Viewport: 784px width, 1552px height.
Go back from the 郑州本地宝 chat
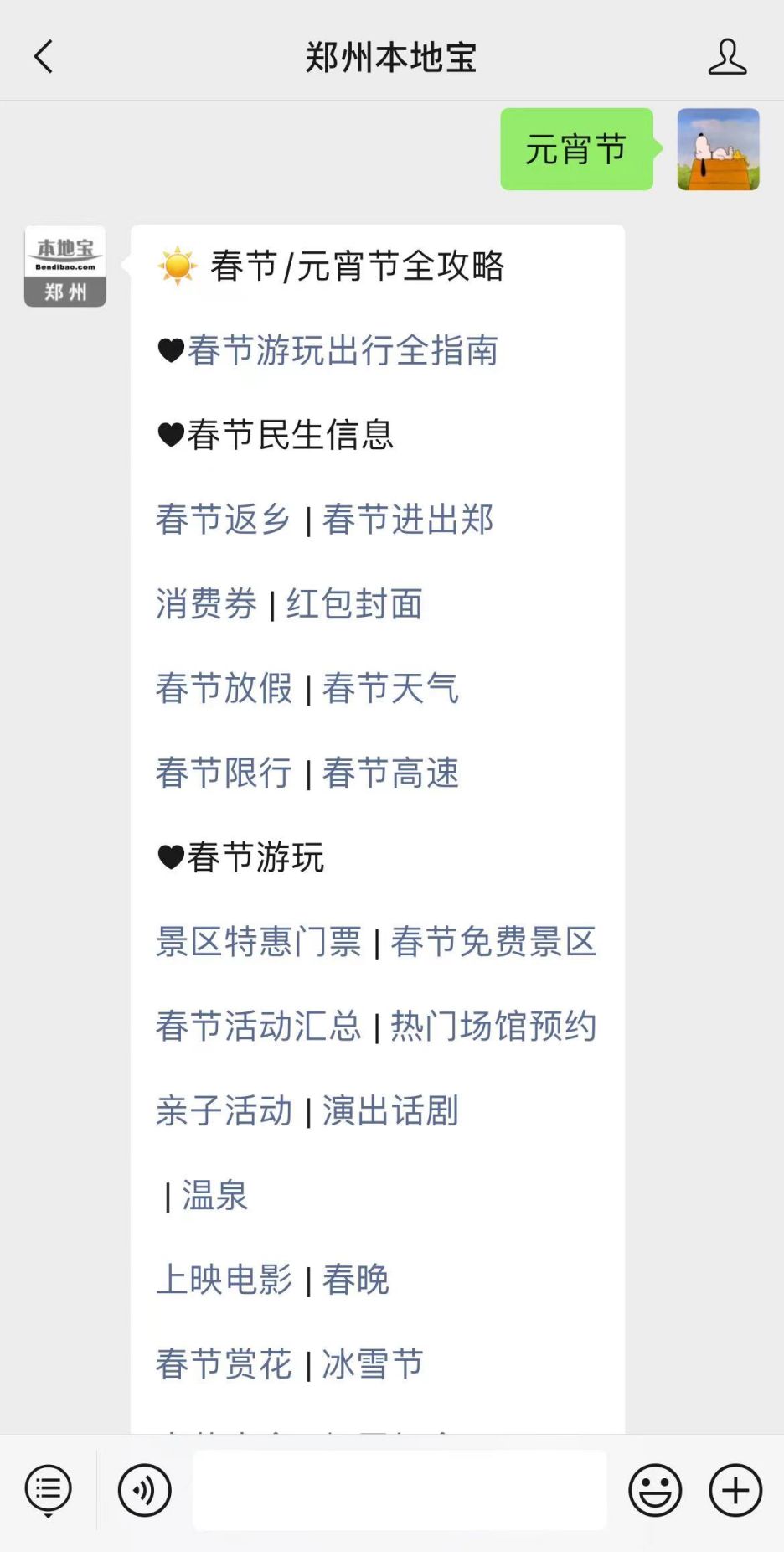[x=44, y=57]
